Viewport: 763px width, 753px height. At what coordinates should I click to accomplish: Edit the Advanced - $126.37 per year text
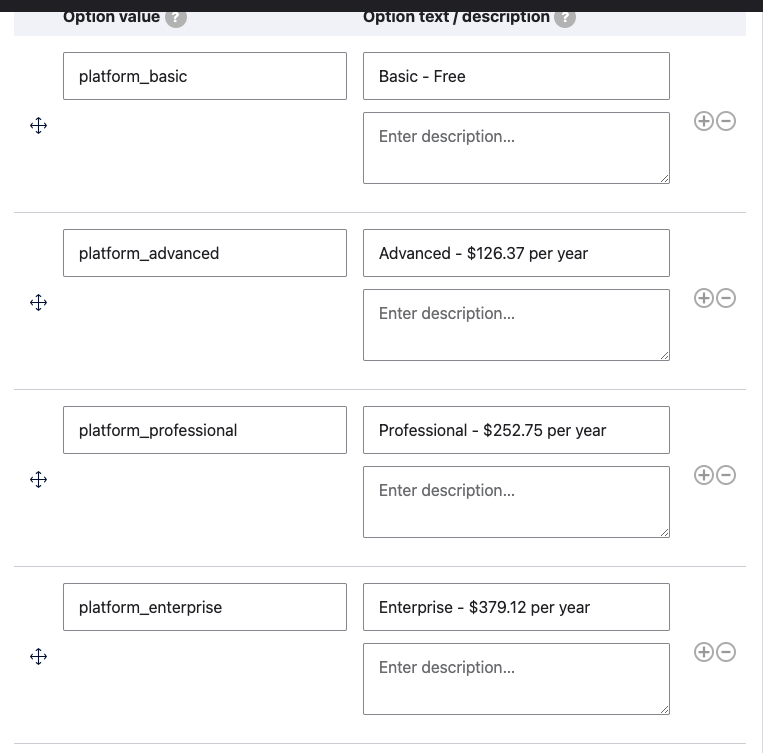tap(516, 253)
